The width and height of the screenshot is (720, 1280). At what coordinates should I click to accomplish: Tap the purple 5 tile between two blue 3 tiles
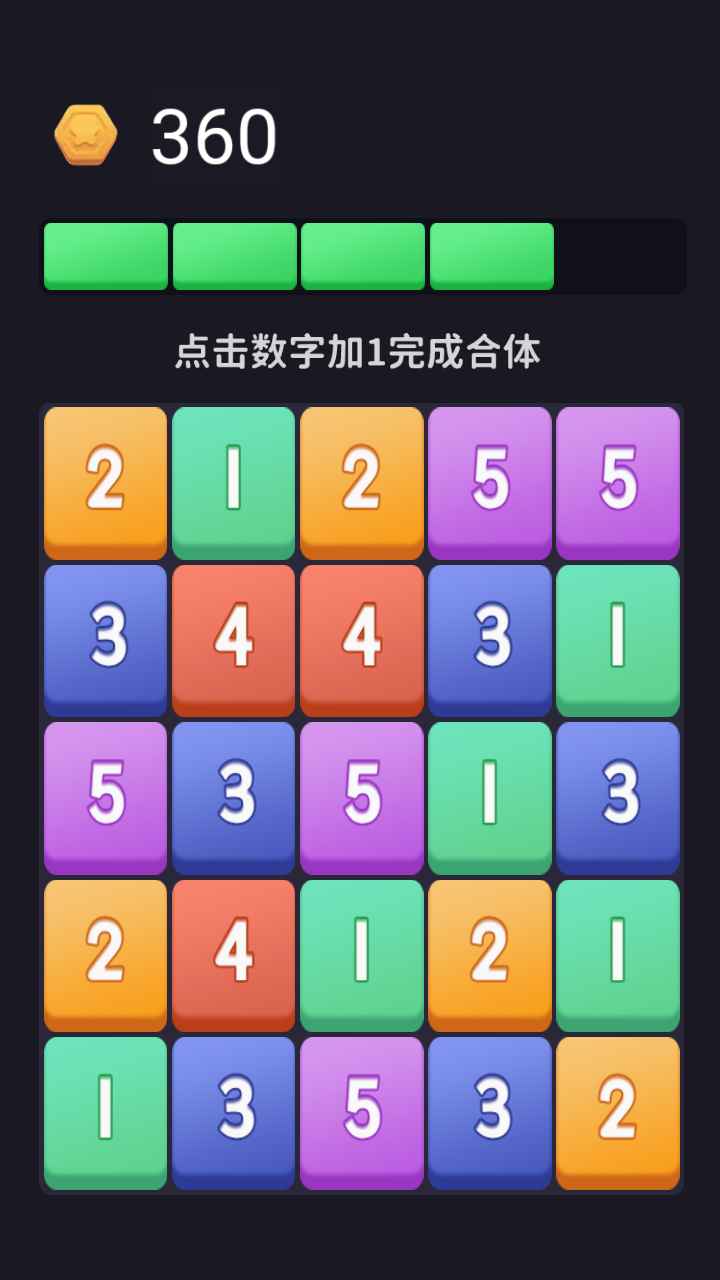(362, 1112)
